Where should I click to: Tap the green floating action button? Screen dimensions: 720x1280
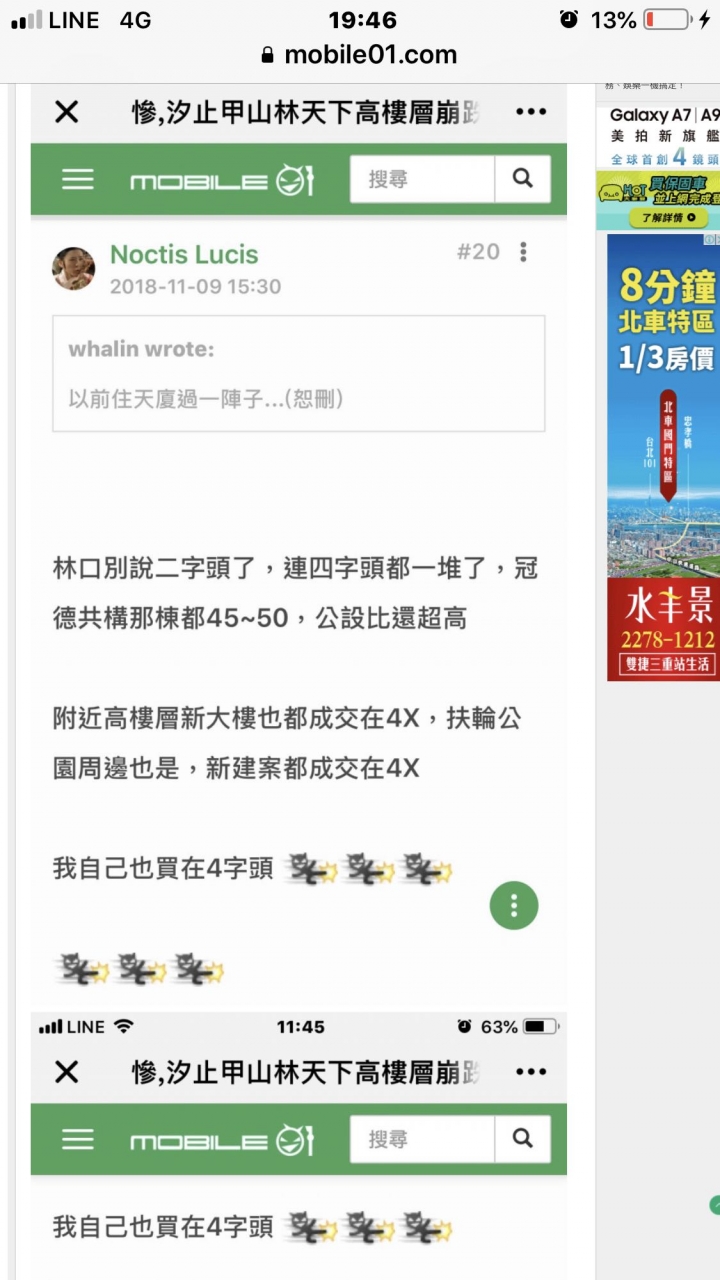click(514, 906)
